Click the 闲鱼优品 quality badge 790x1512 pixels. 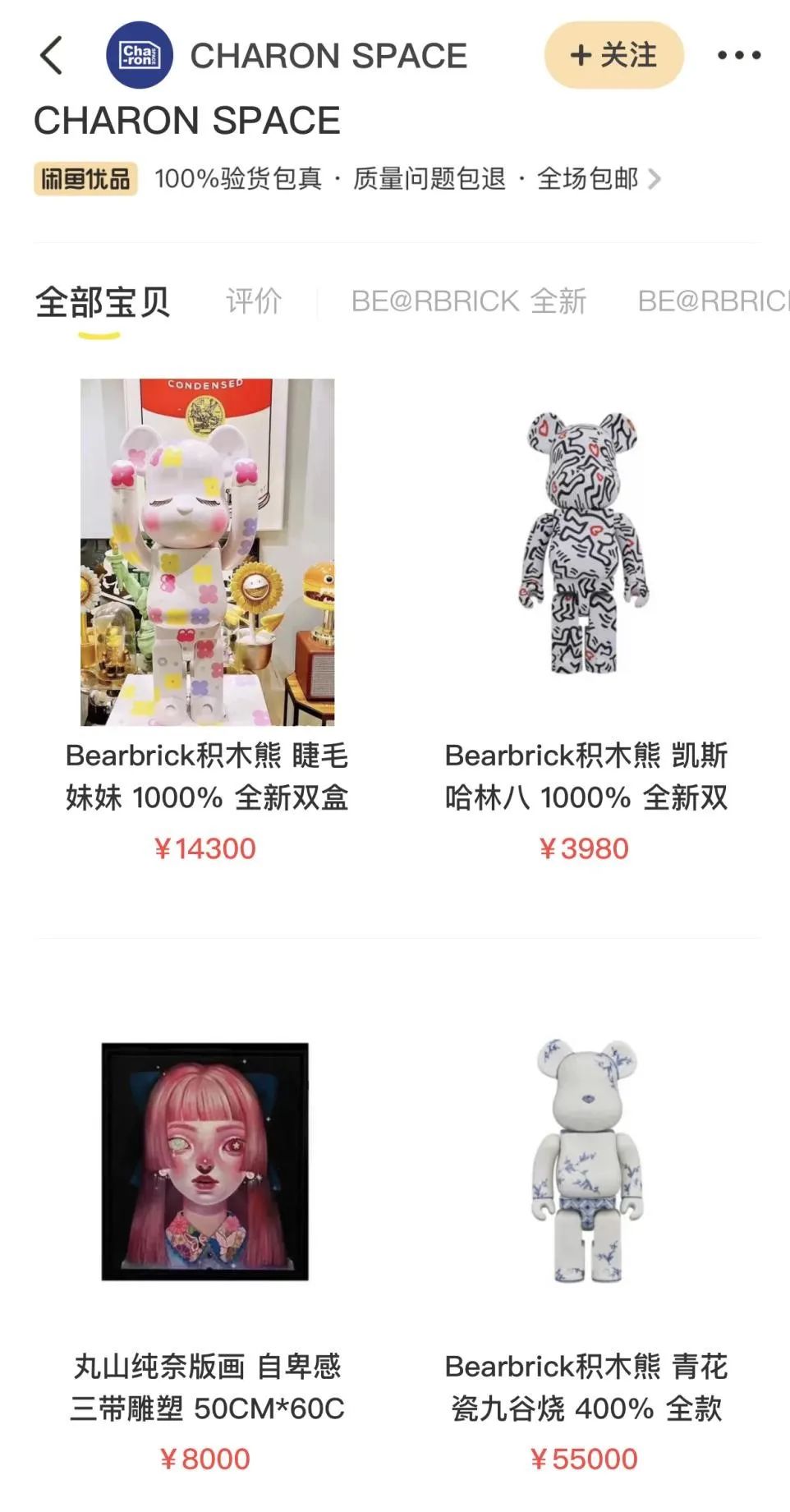(x=85, y=177)
